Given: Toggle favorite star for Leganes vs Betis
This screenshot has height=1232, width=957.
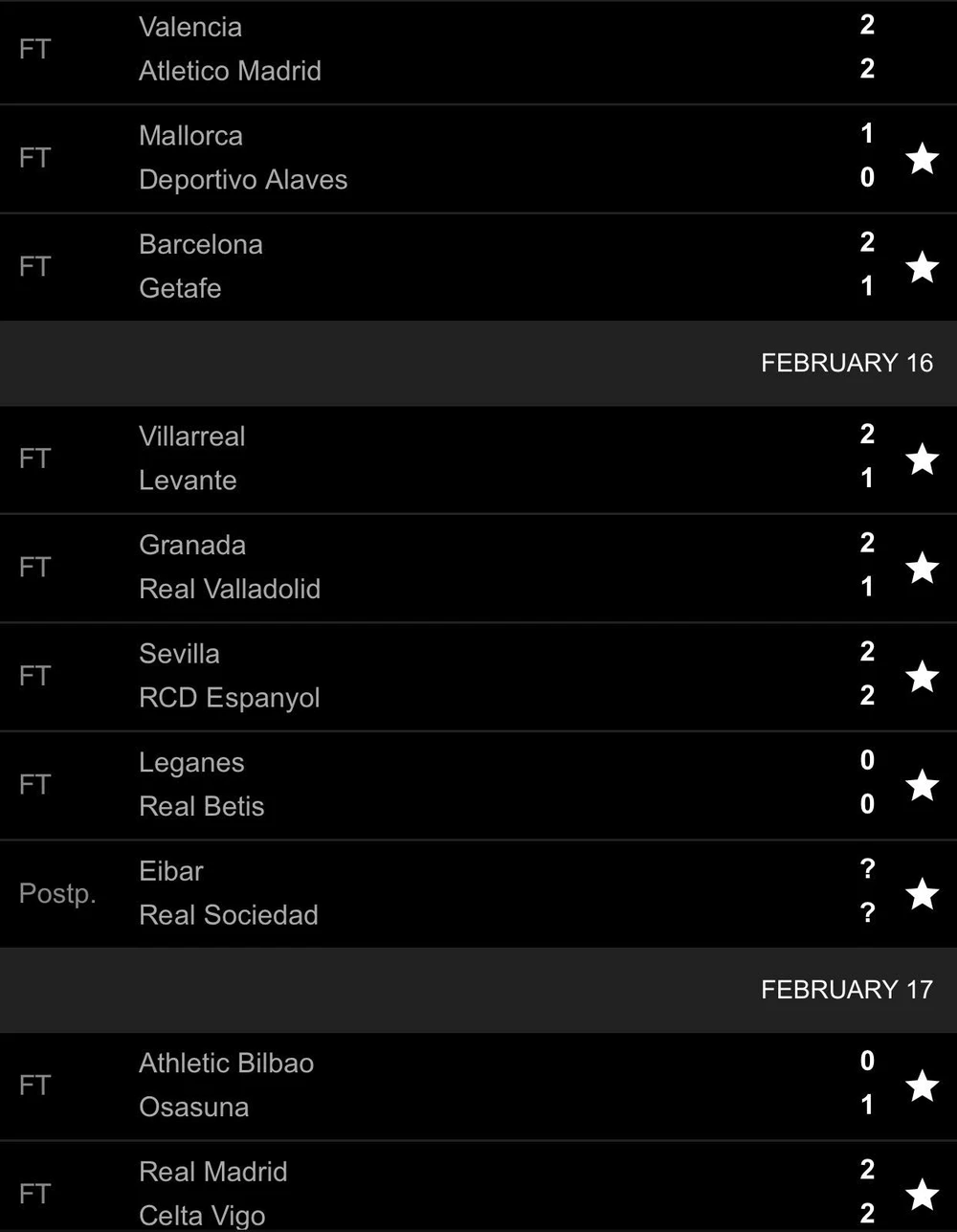Looking at the screenshot, I should click(922, 785).
